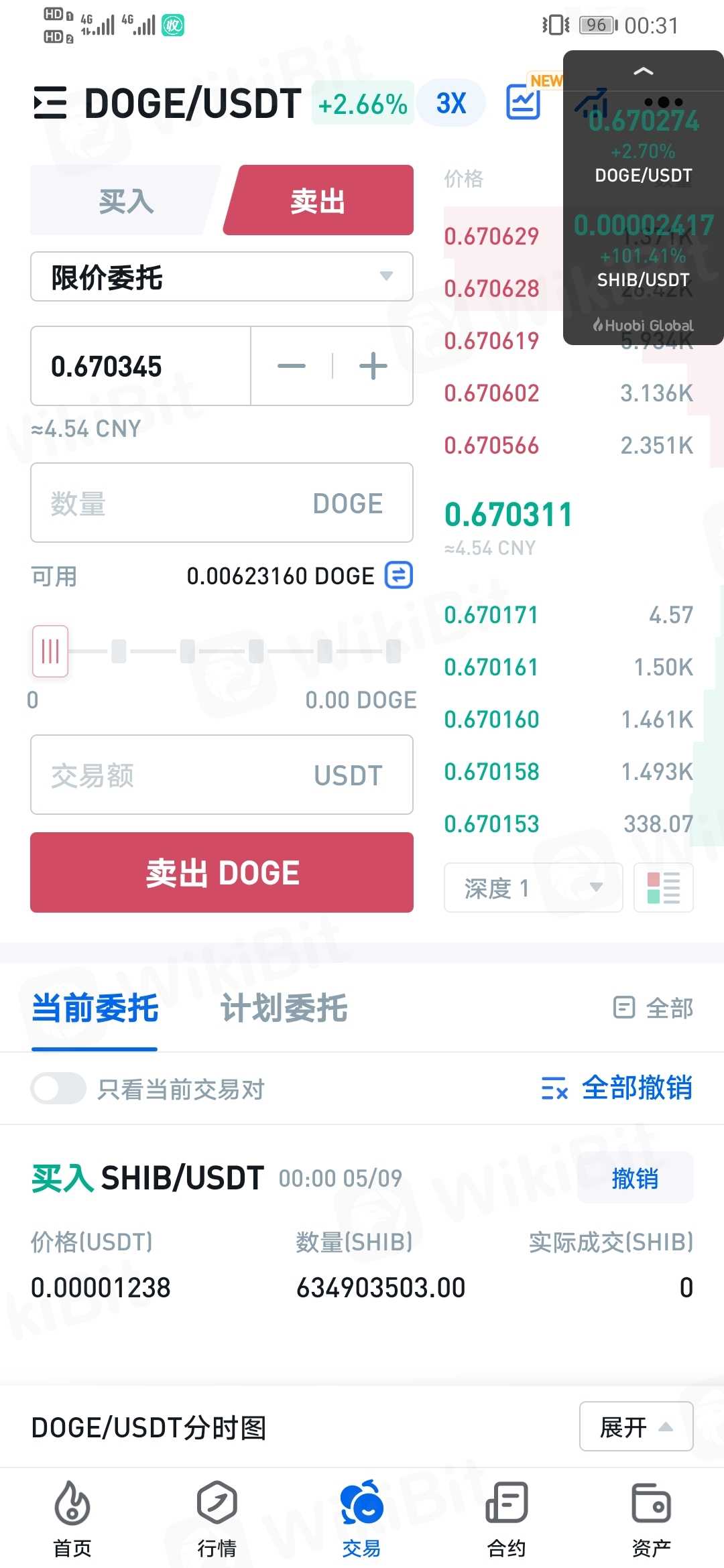Tap the transfer icon beside available DOGE
724x1568 pixels.
tap(399, 575)
